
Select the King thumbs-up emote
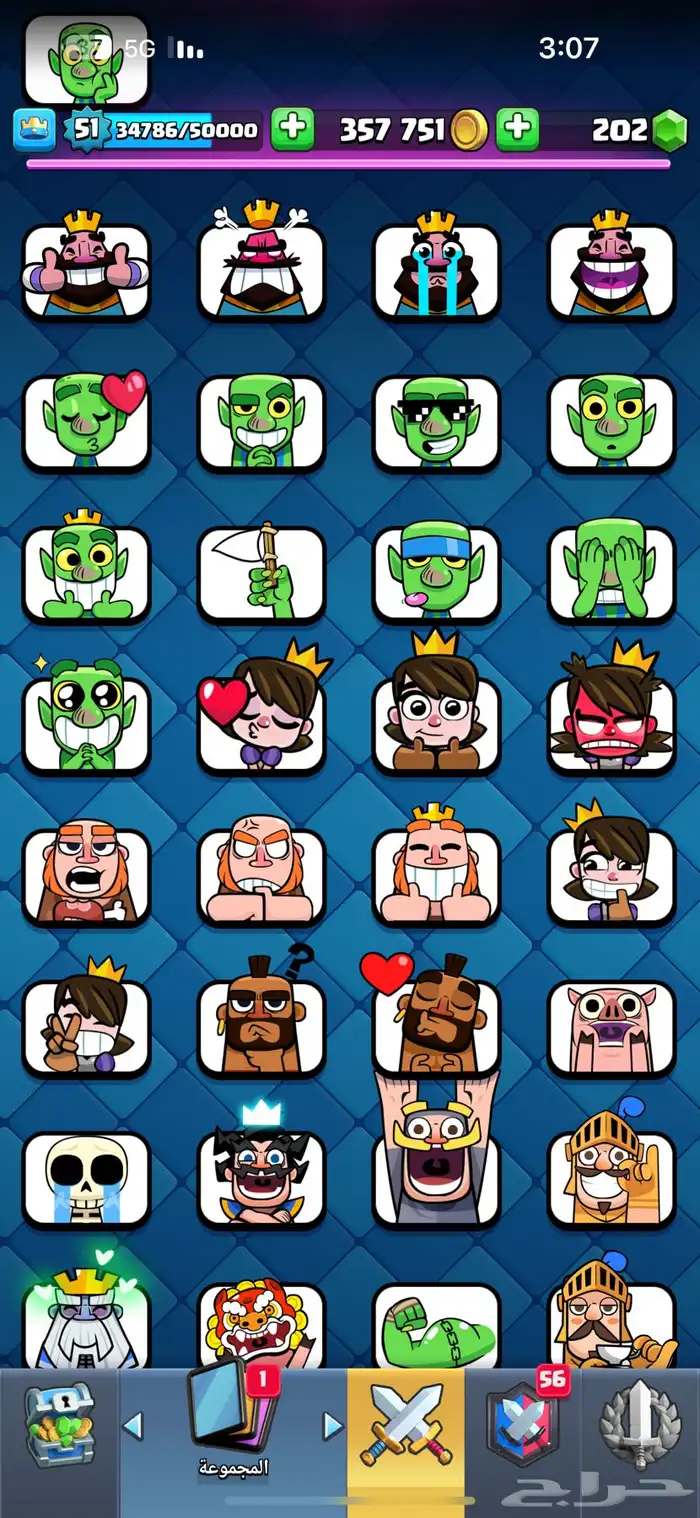(86, 270)
